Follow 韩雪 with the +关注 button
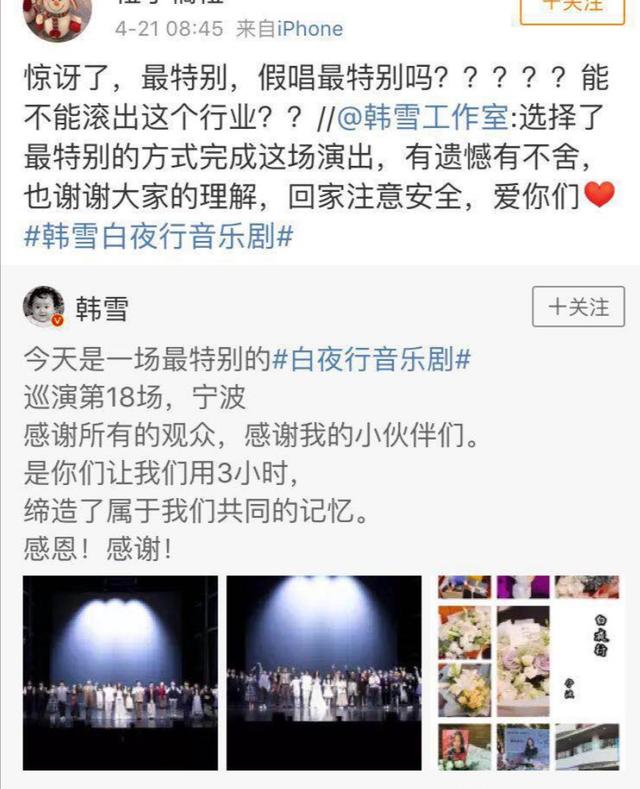640x789 pixels. click(x=578, y=308)
